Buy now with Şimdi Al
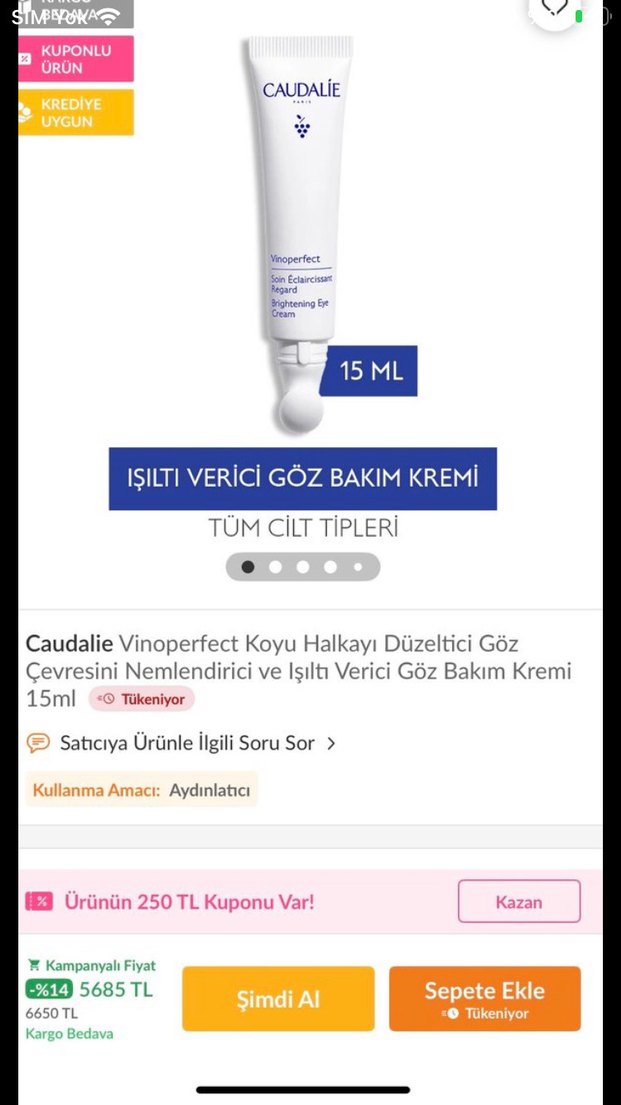 [x=278, y=998]
